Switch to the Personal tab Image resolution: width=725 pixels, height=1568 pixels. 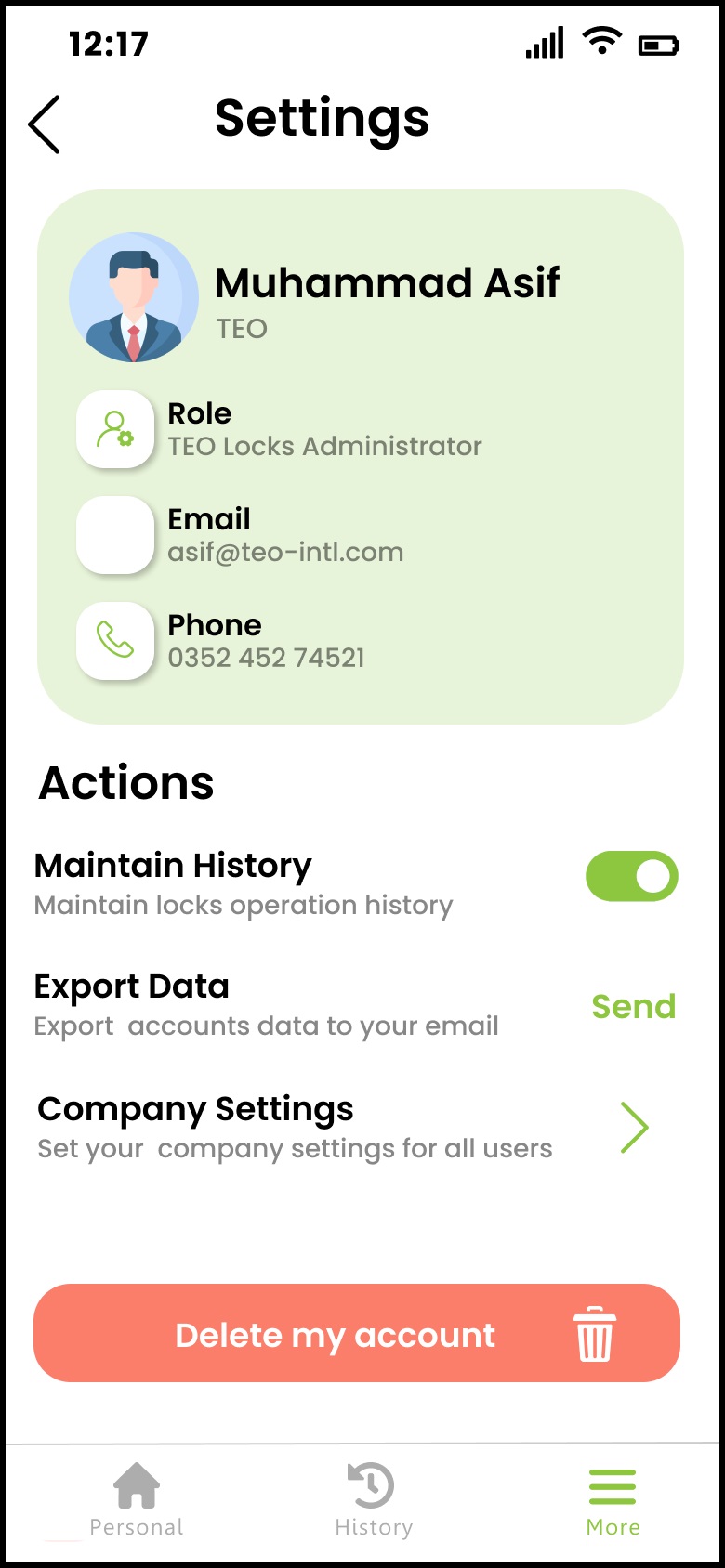coord(137,1499)
